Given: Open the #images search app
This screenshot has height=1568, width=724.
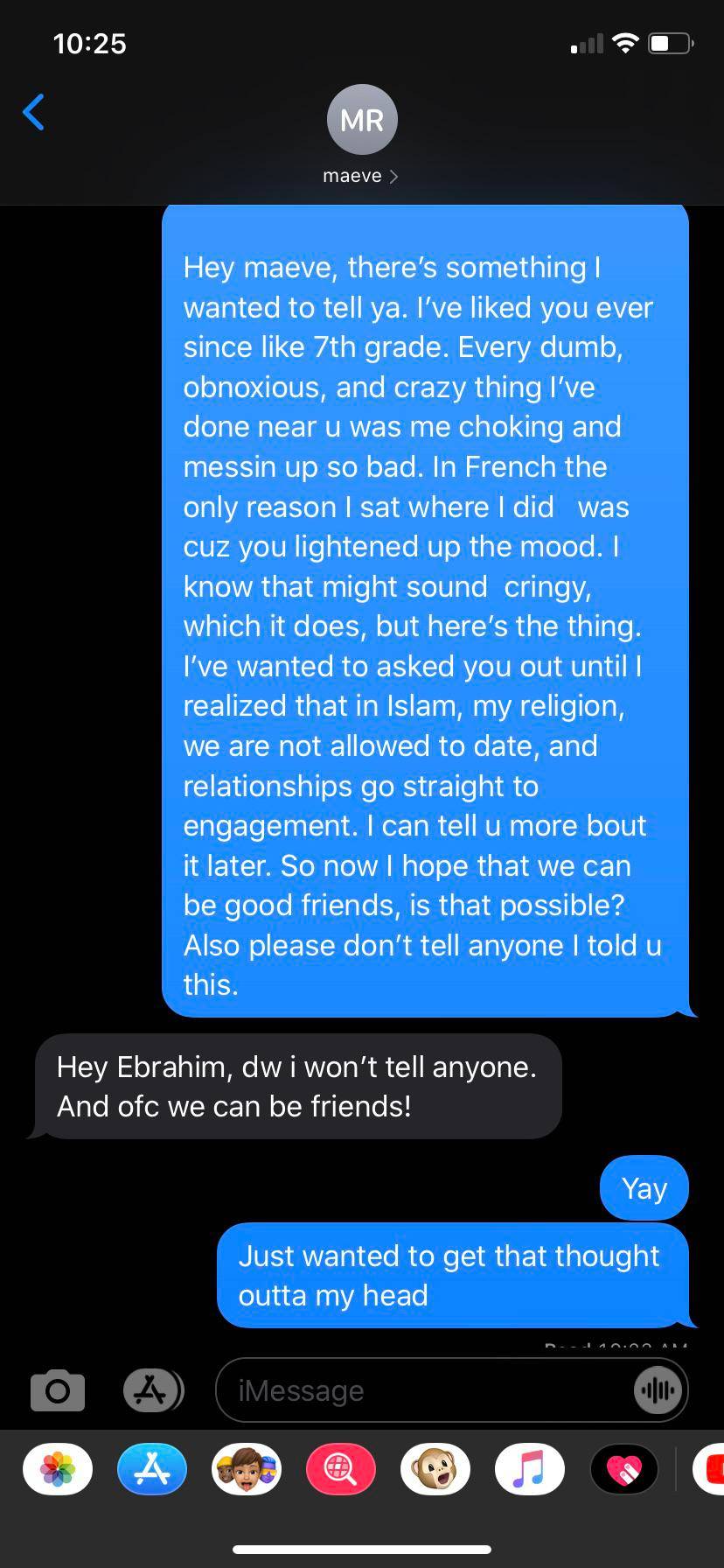Looking at the screenshot, I should pos(341,1469).
